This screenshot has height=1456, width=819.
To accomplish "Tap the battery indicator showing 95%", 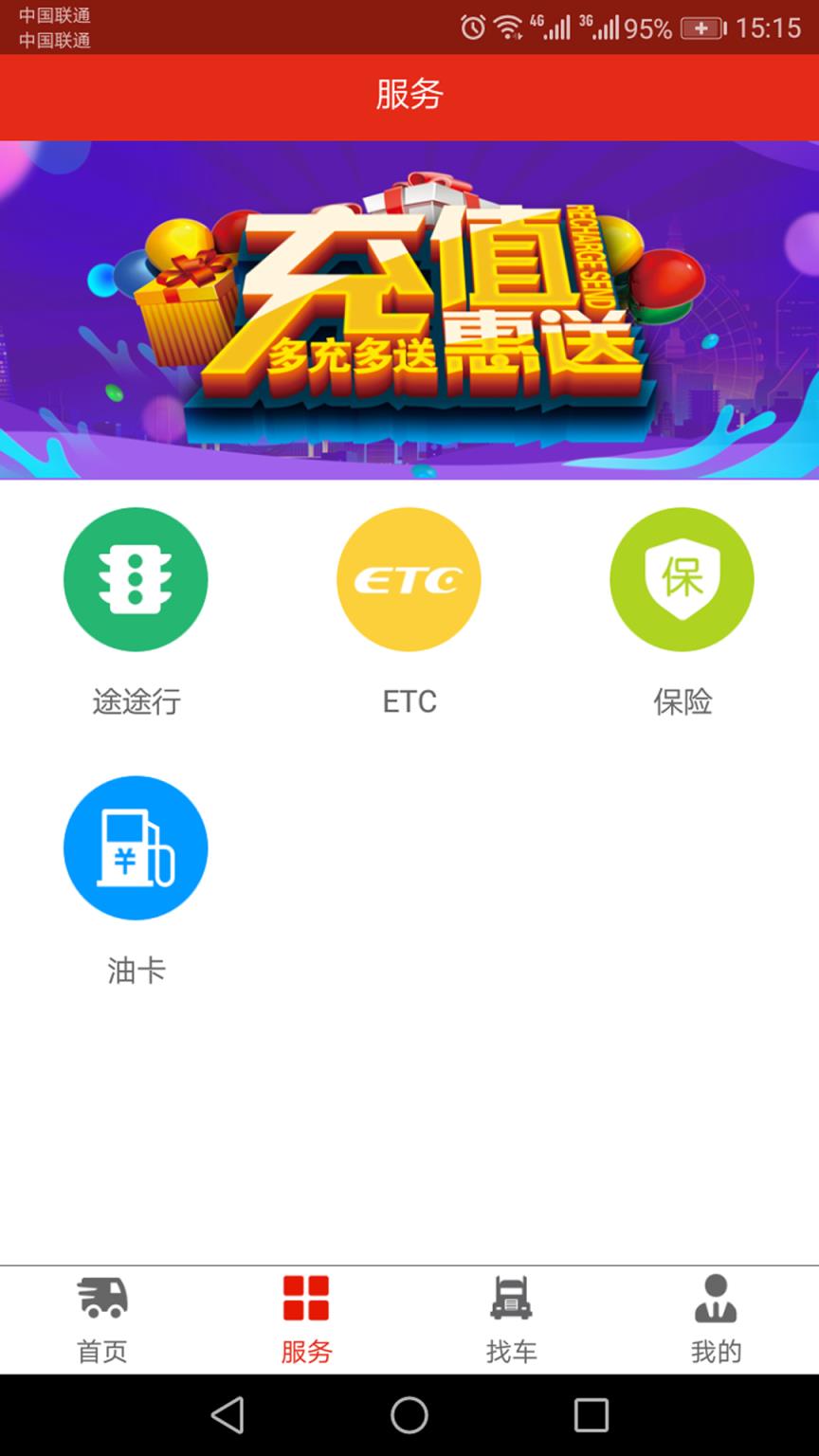I will (x=700, y=27).
